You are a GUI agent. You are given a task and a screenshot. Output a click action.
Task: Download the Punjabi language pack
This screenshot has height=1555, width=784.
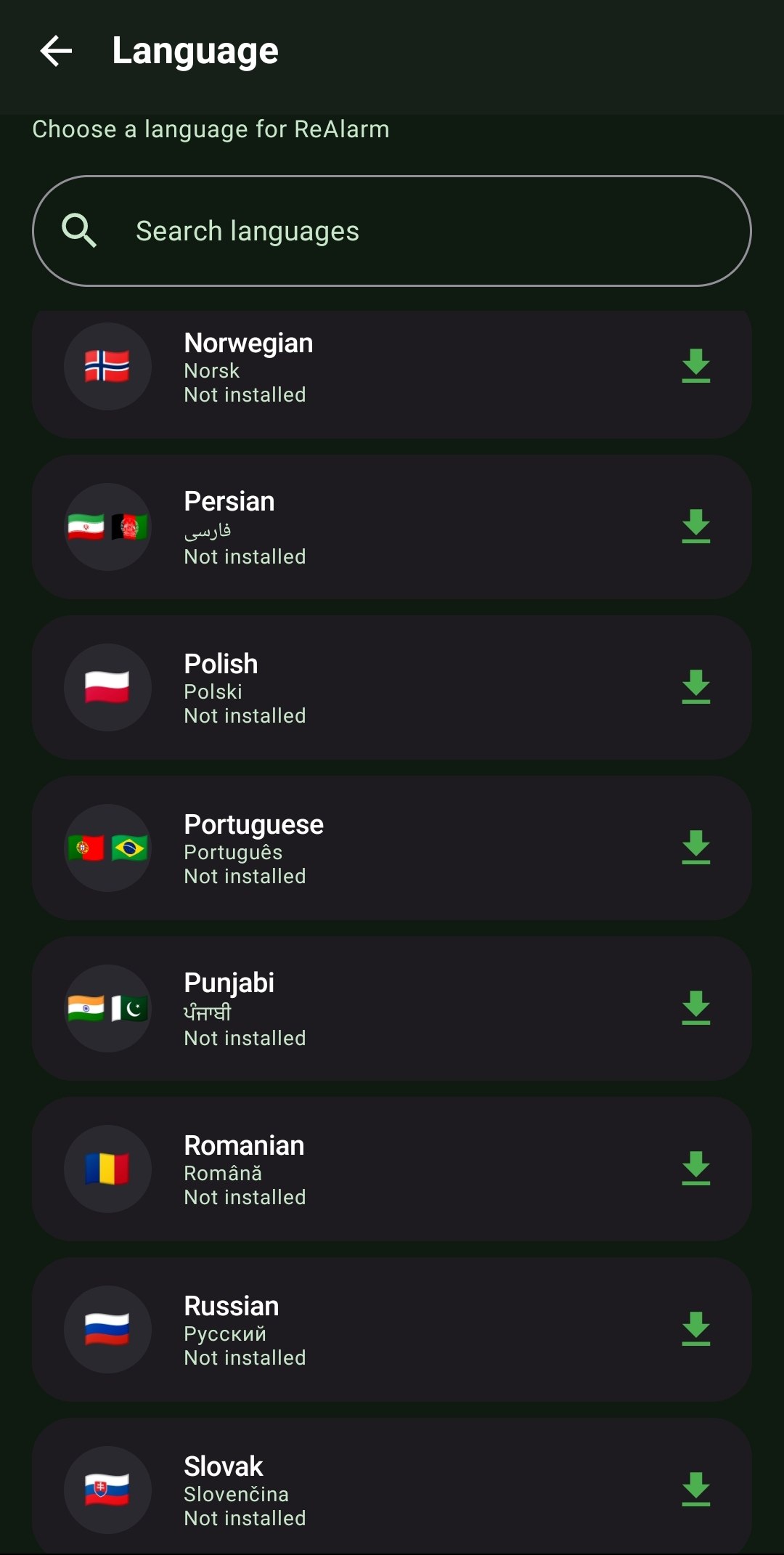[695, 1008]
